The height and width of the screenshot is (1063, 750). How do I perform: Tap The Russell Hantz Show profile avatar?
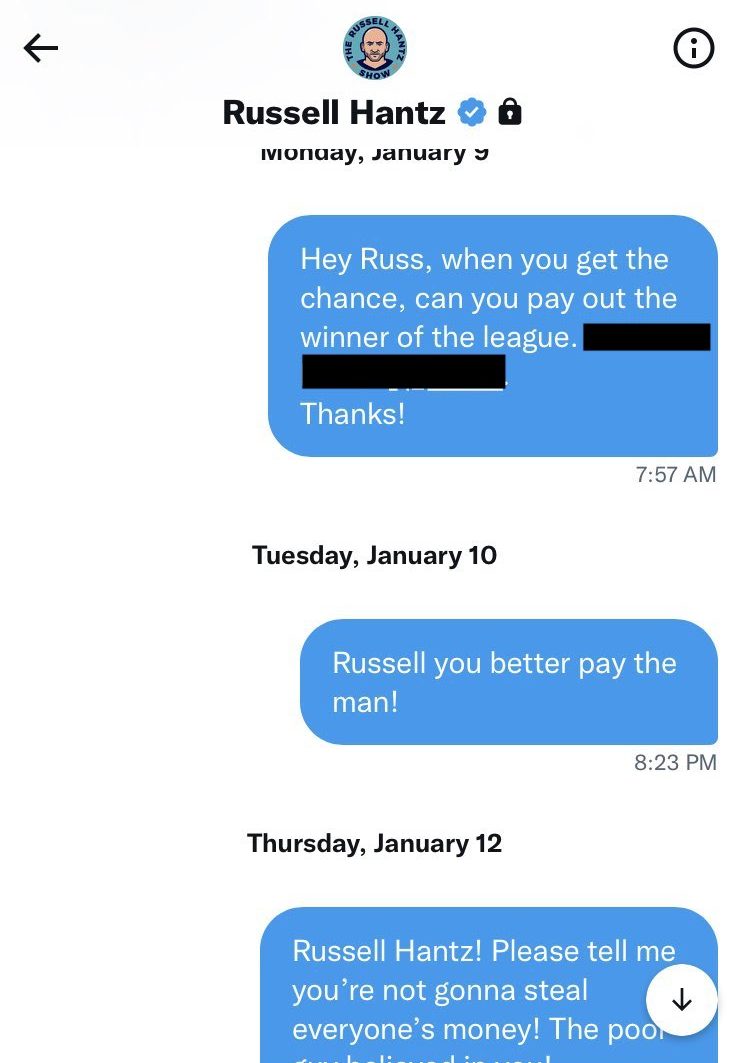click(375, 47)
